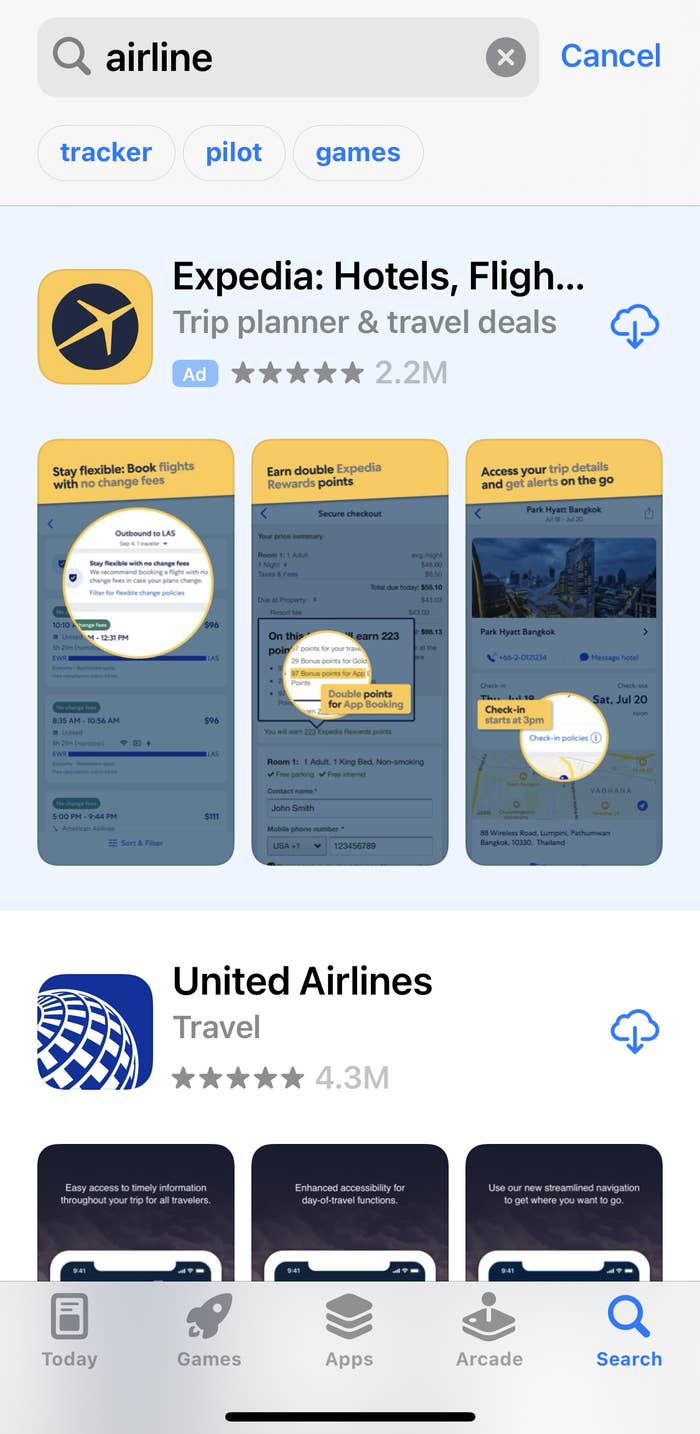
Task: View Expedia's no change fees screenshot
Action: pyautogui.click(x=136, y=652)
